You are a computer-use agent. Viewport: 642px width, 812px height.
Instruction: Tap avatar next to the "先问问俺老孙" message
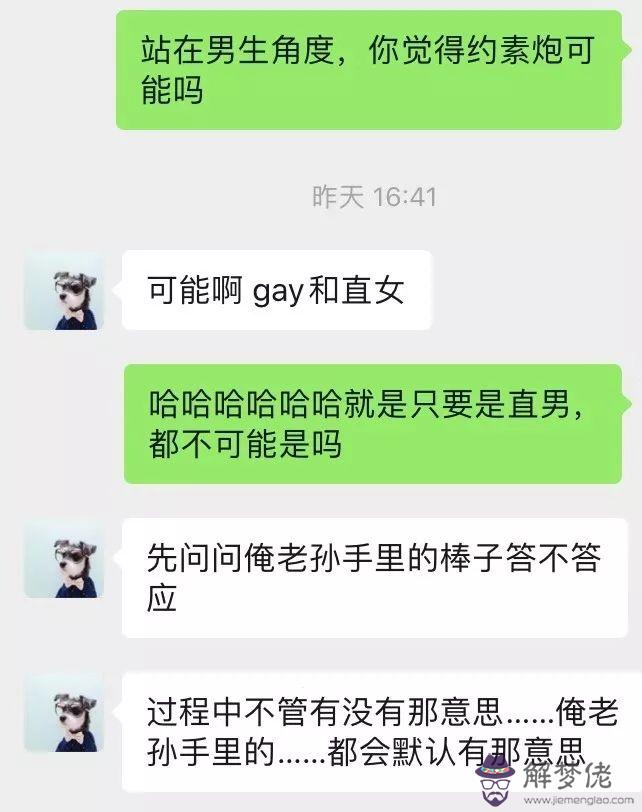coord(64,559)
